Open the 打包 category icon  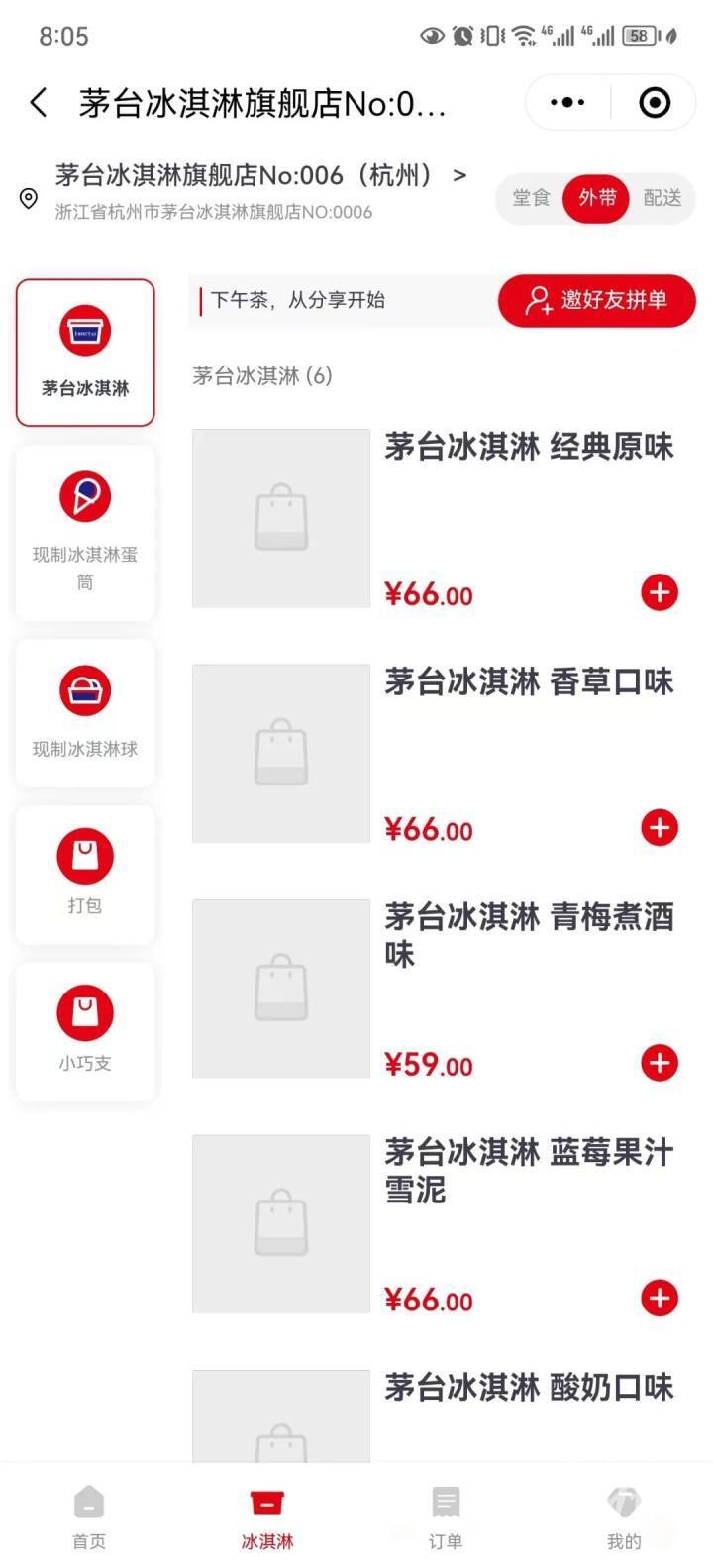[x=85, y=854]
